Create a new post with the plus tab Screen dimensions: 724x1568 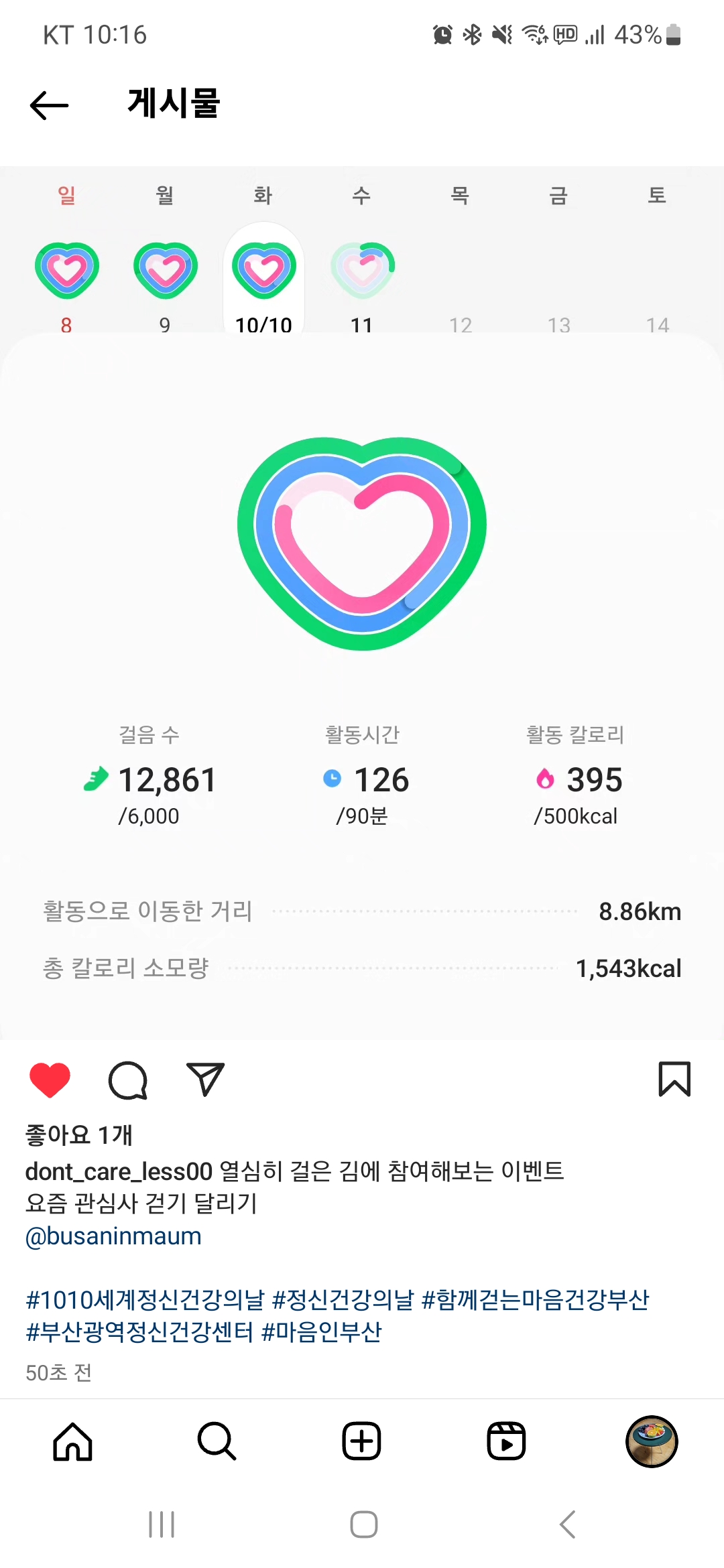point(362,1441)
